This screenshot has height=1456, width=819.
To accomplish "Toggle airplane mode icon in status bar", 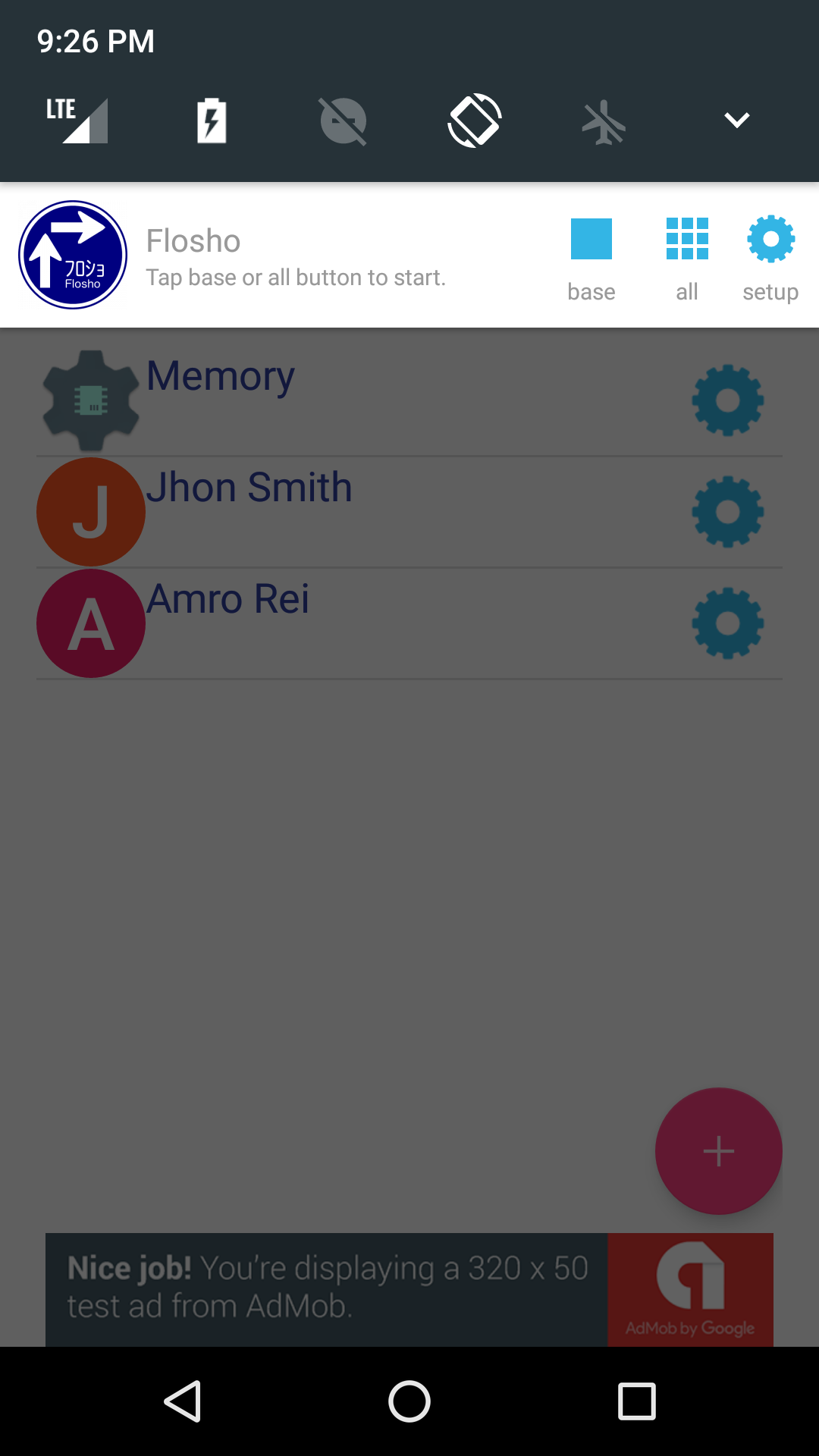I will 603,119.
